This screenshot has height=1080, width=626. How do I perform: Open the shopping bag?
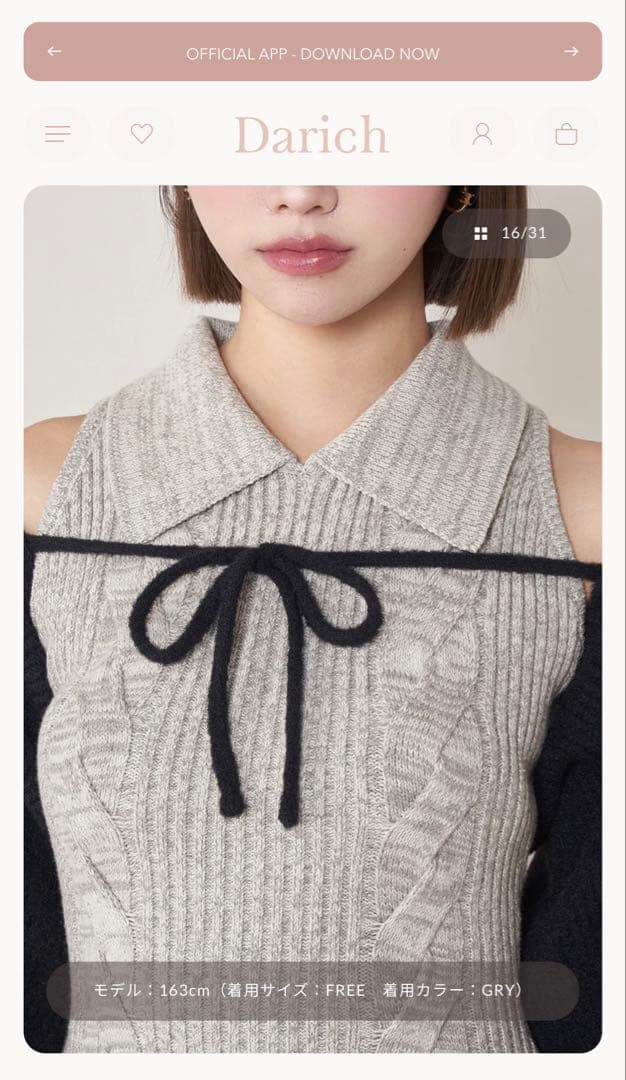point(566,134)
